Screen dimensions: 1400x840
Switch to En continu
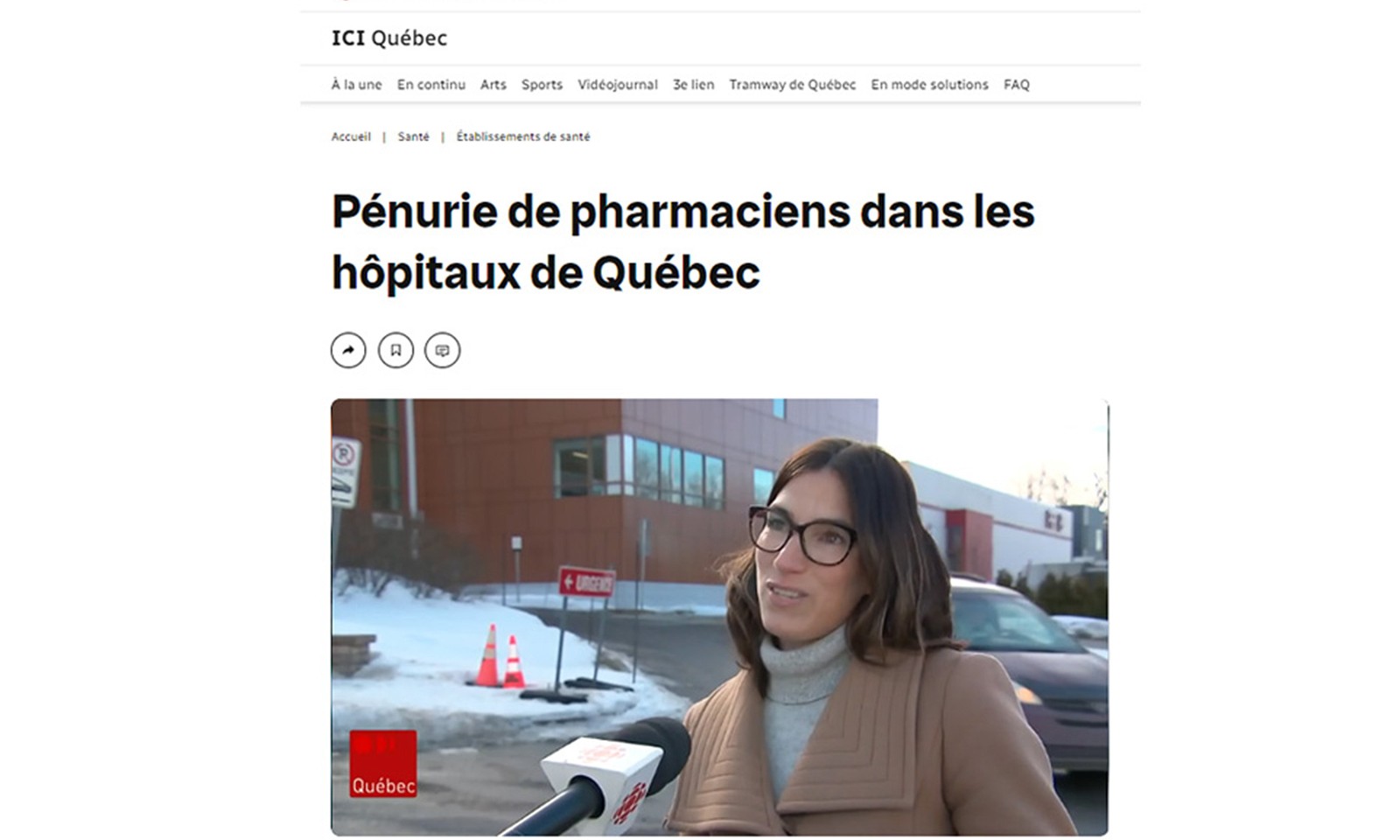coord(430,85)
